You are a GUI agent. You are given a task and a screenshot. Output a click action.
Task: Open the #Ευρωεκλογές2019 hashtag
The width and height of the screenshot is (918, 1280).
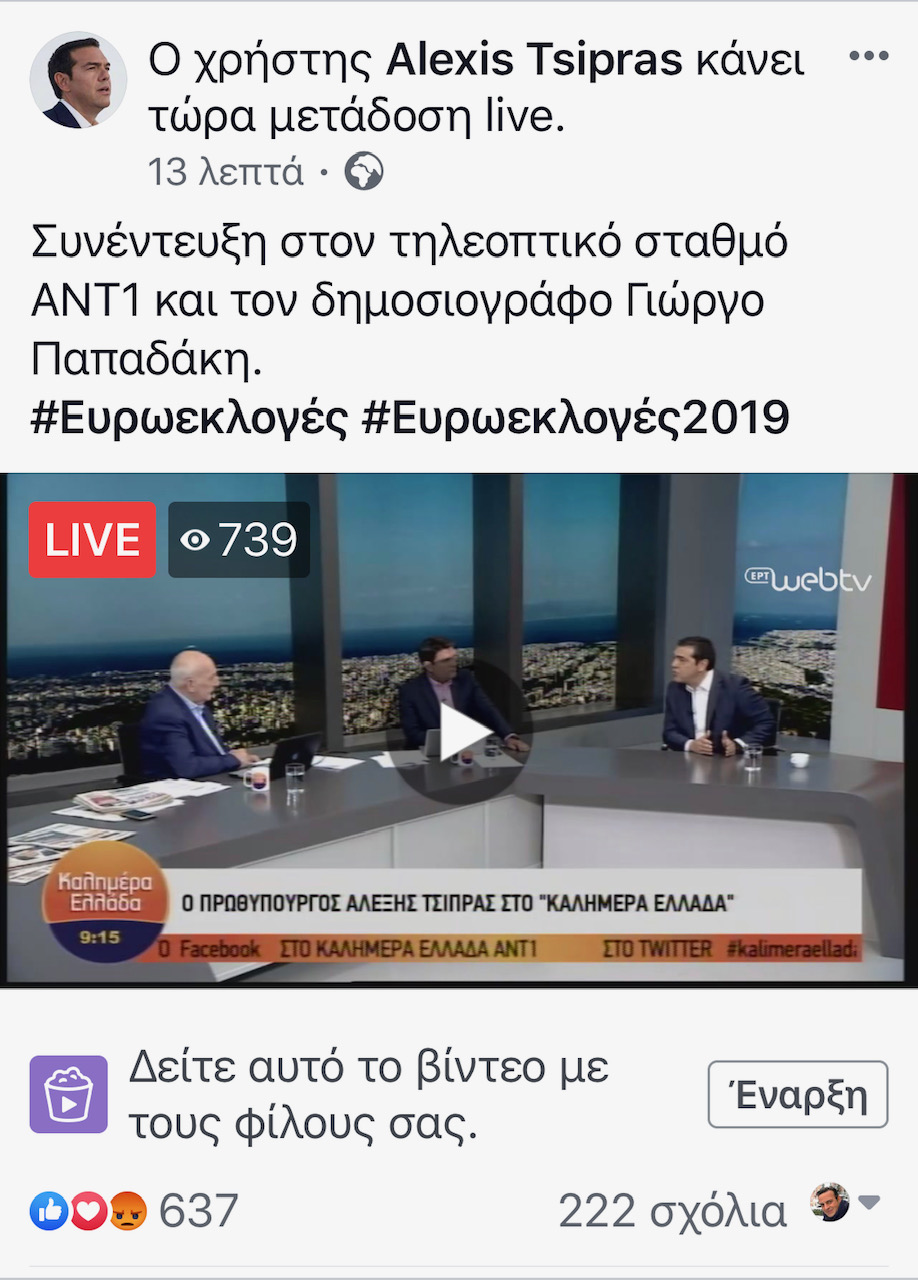coord(575,418)
